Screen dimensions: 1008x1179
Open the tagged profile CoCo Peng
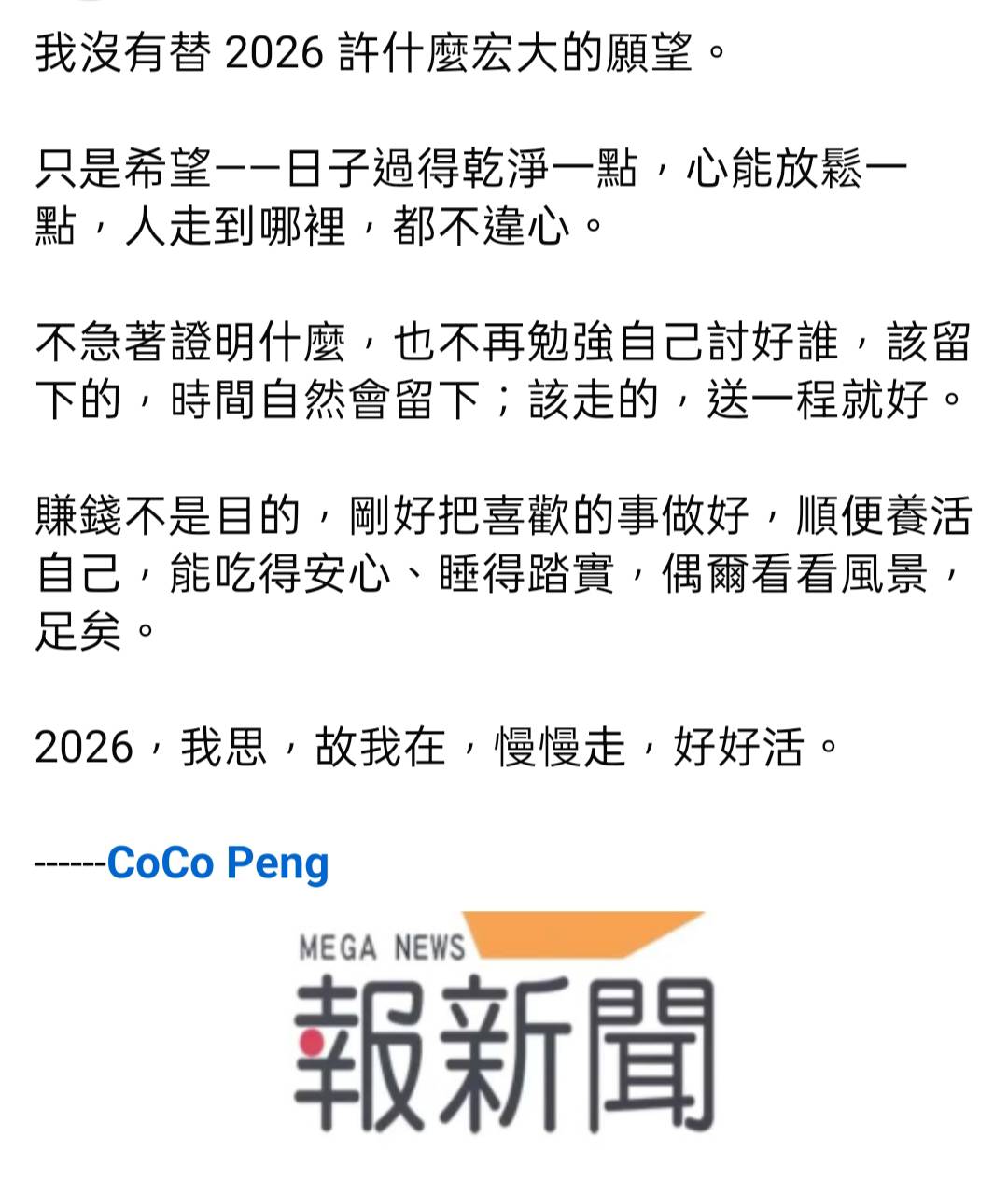(217, 862)
